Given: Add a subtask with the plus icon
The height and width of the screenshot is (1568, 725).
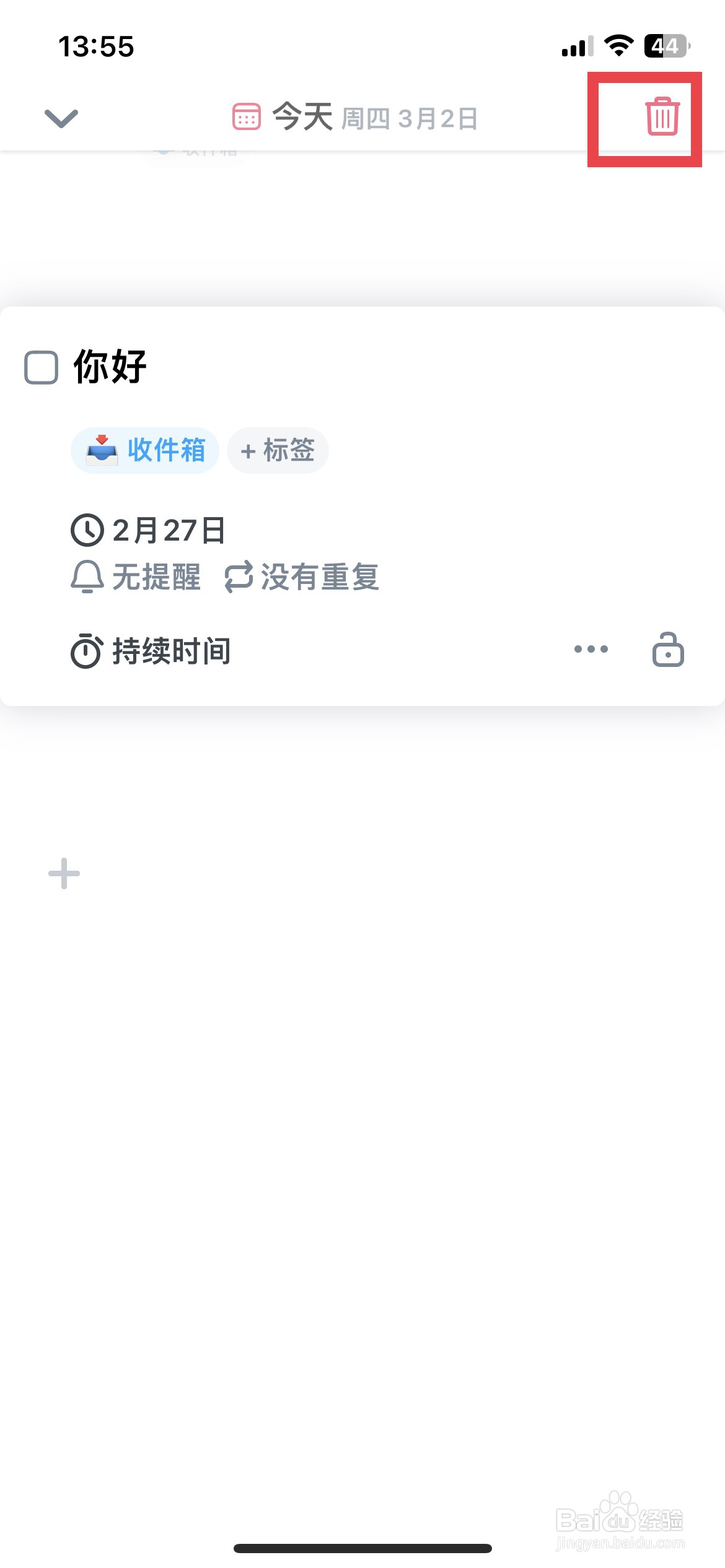Looking at the screenshot, I should [64, 874].
